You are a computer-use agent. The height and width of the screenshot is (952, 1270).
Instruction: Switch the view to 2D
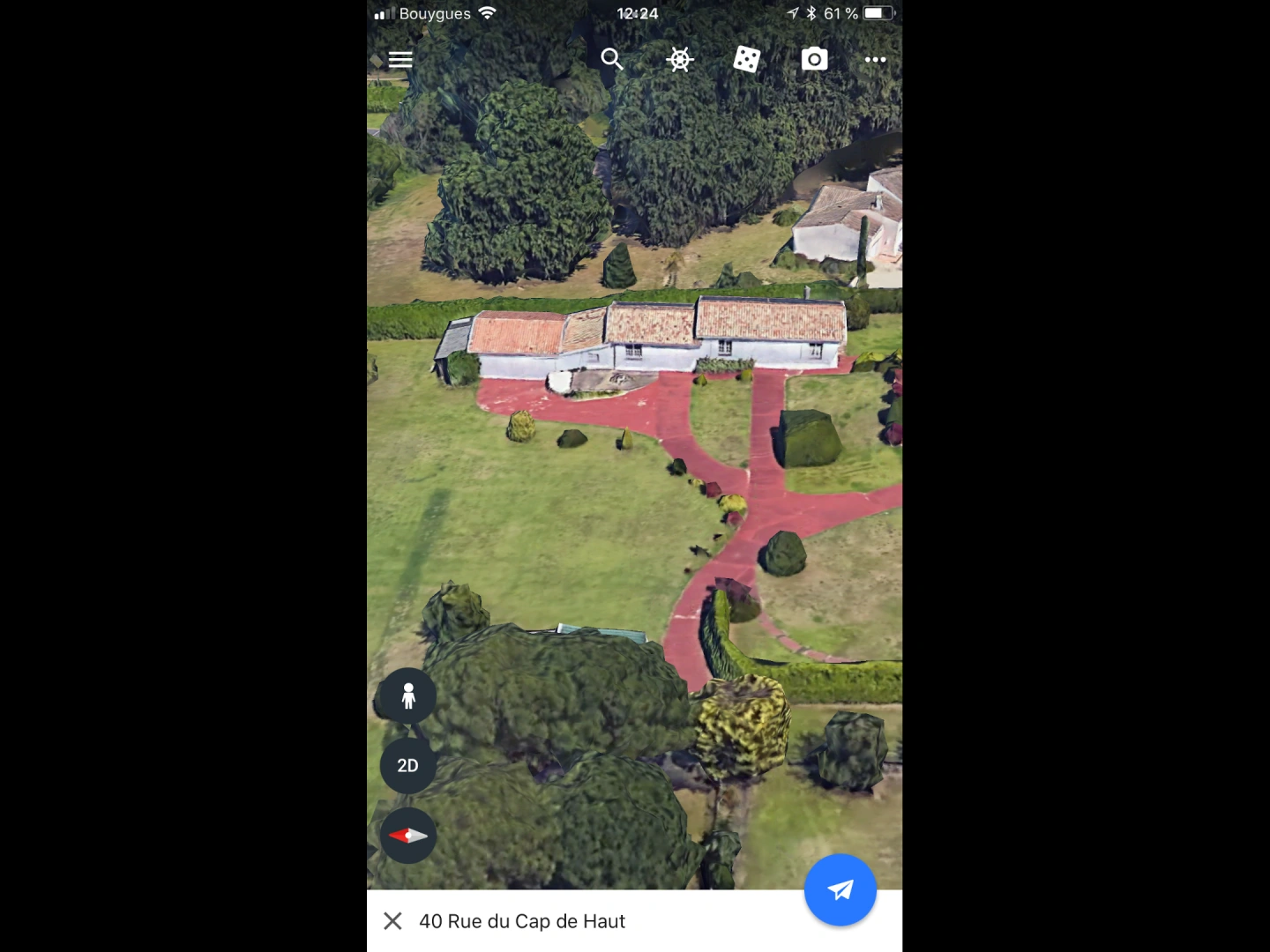407,765
